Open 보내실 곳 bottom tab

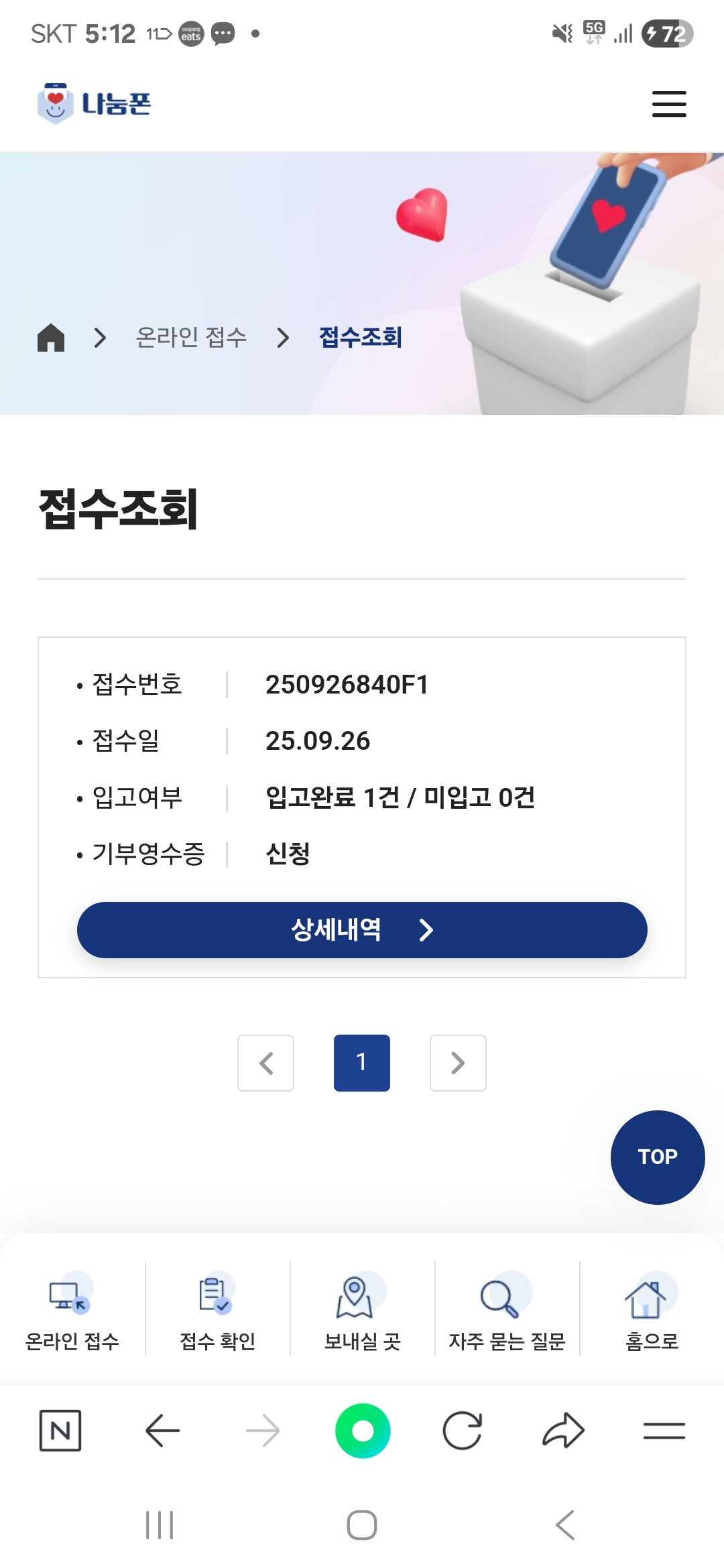click(362, 1311)
